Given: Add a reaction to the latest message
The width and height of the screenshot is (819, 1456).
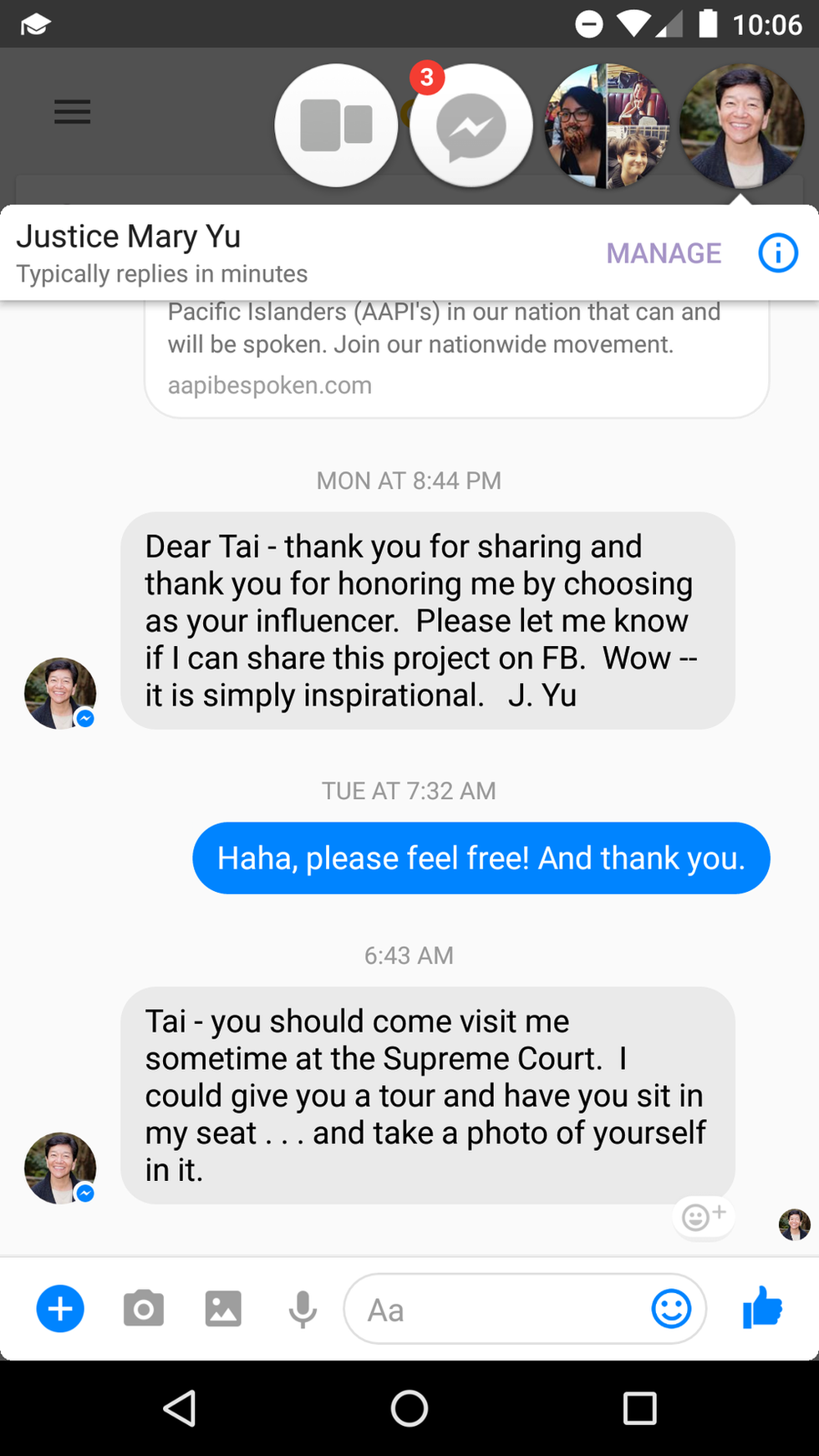Looking at the screenshot, I should click(704, 1216).
